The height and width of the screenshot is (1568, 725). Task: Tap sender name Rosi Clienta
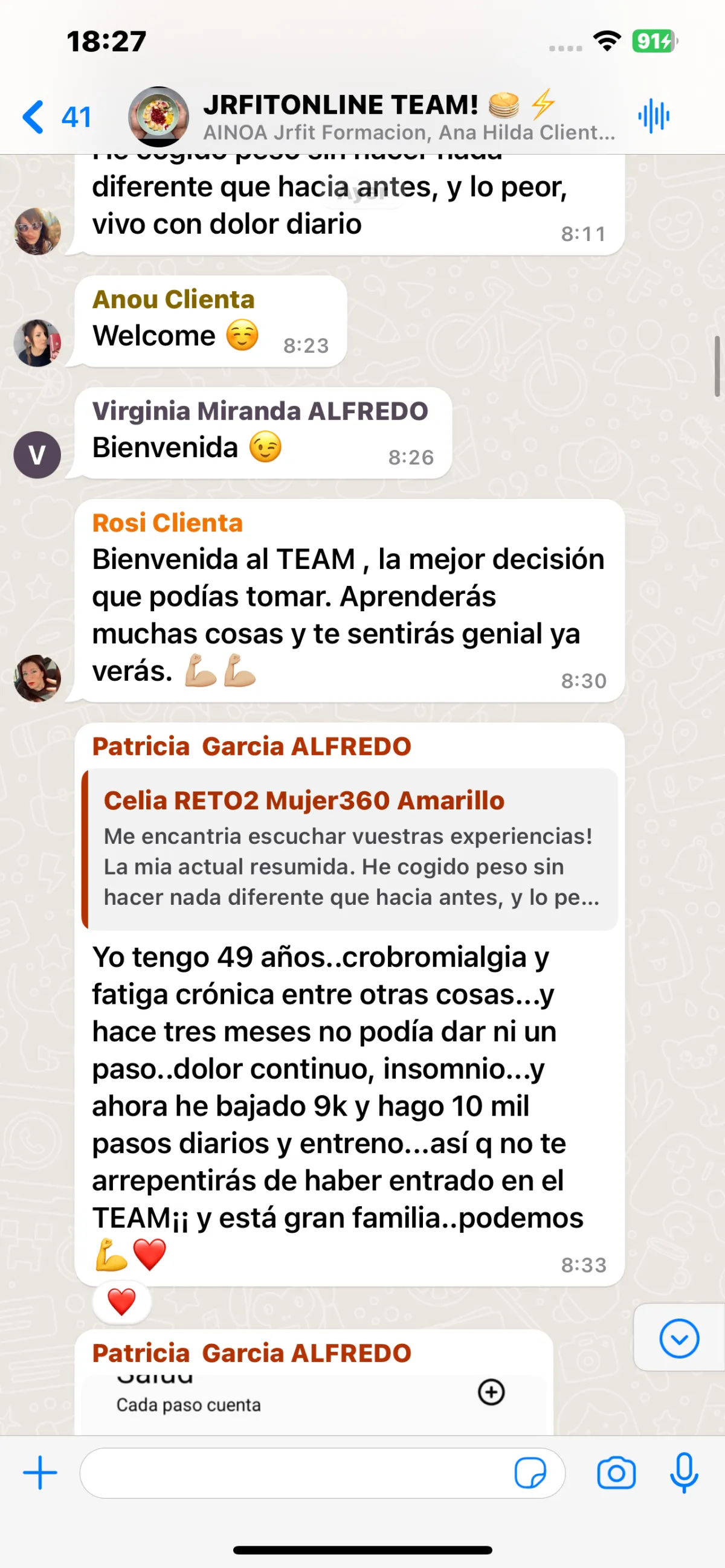pyautogui.click(x=167, y=523)
